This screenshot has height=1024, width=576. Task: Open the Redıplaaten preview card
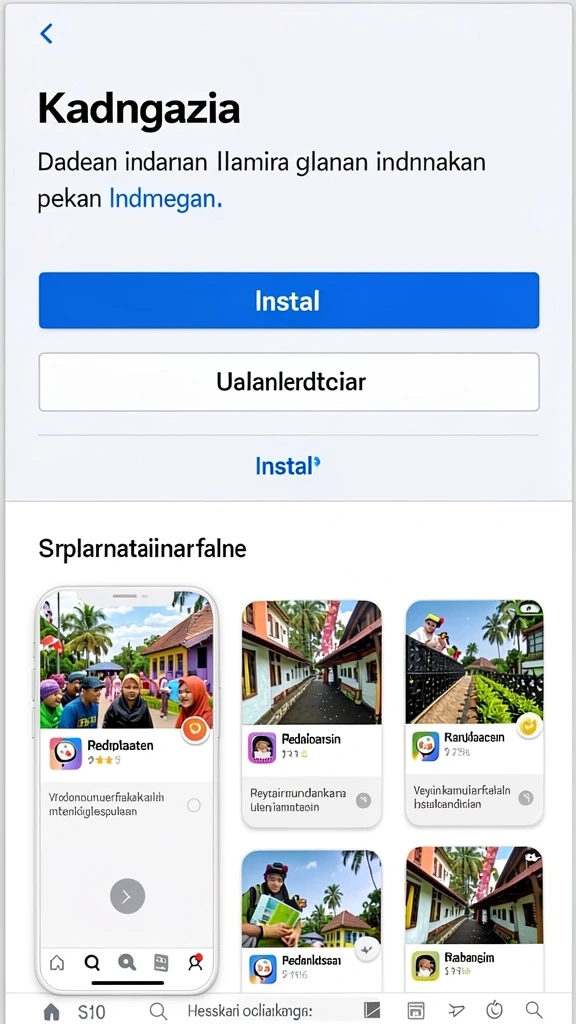point(127,788)
